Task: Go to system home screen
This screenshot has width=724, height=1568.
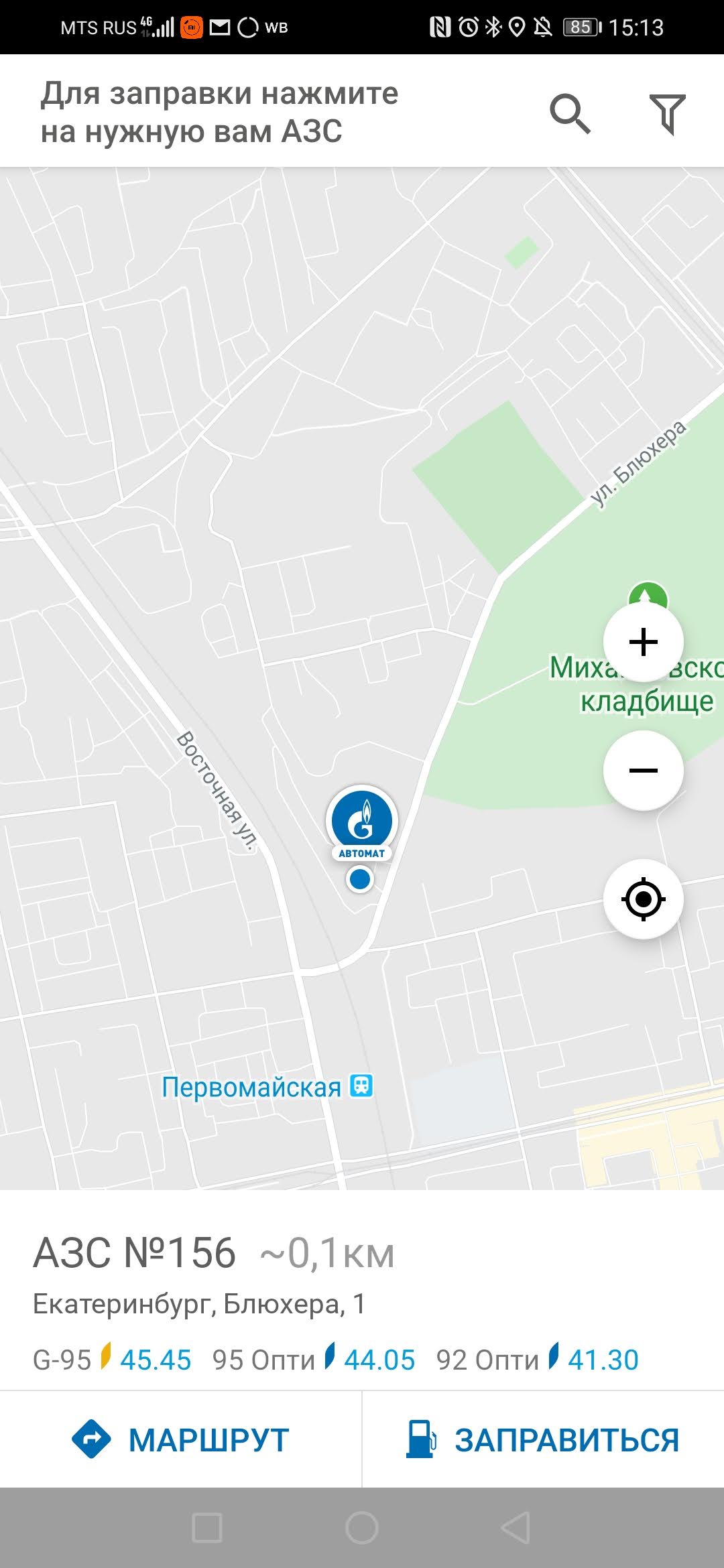Action: coord(362,1528)
